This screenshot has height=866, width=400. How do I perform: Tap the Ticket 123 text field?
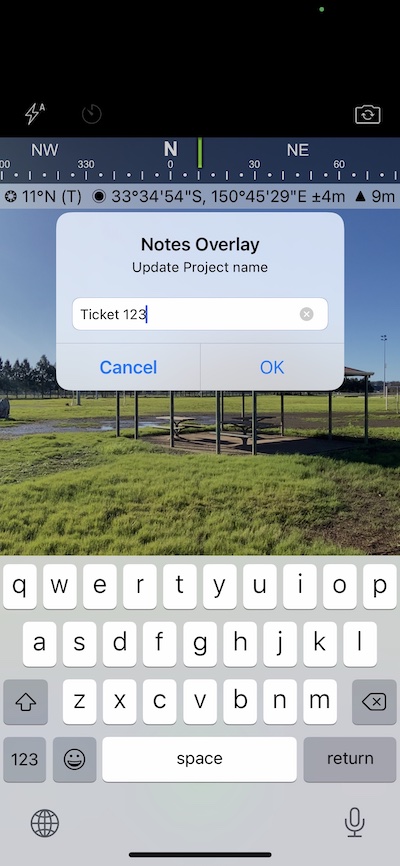click(200, 314)
